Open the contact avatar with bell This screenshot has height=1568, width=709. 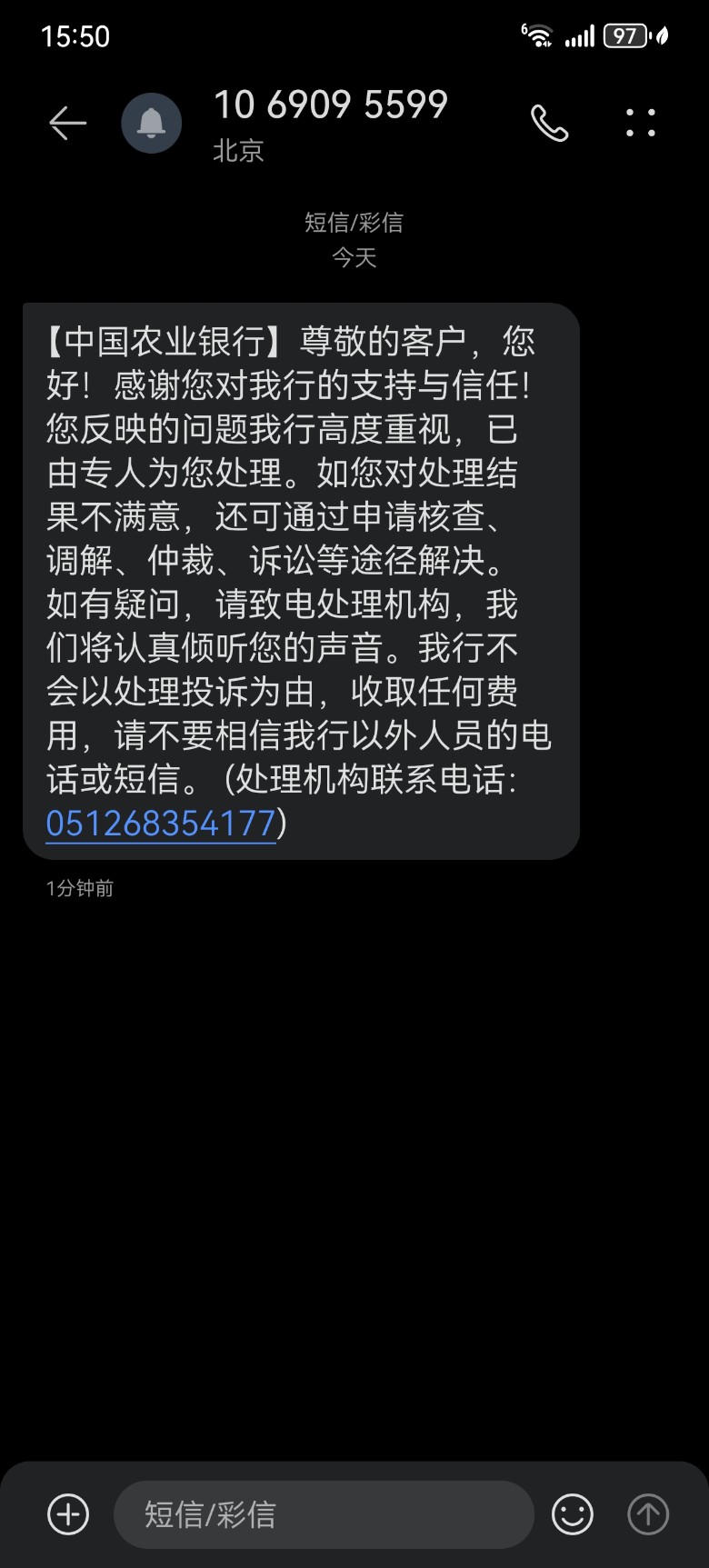pos(151,123)
